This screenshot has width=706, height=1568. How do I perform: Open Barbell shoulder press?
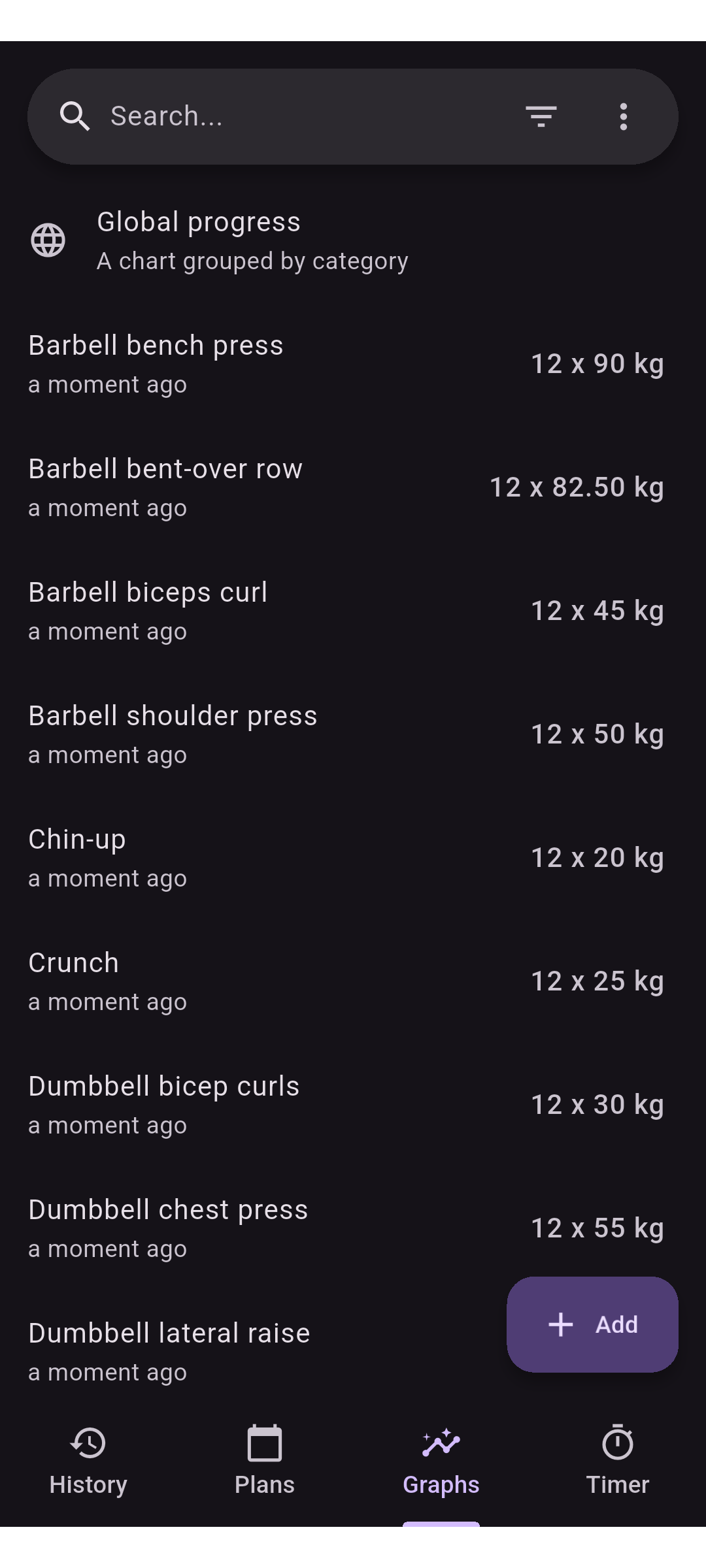coord(353,734)
